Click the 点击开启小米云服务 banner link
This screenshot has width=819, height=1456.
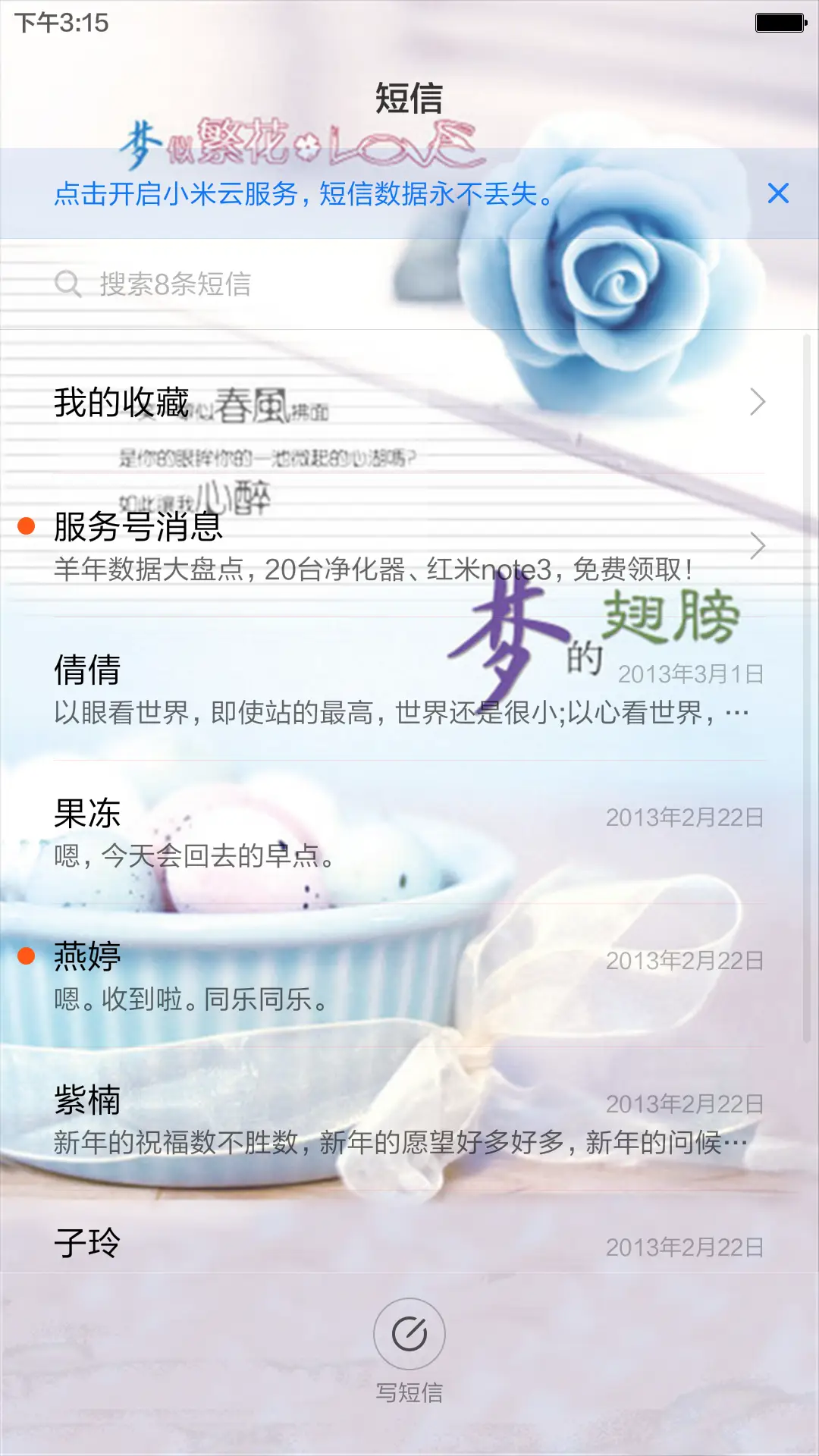(303, 194)
